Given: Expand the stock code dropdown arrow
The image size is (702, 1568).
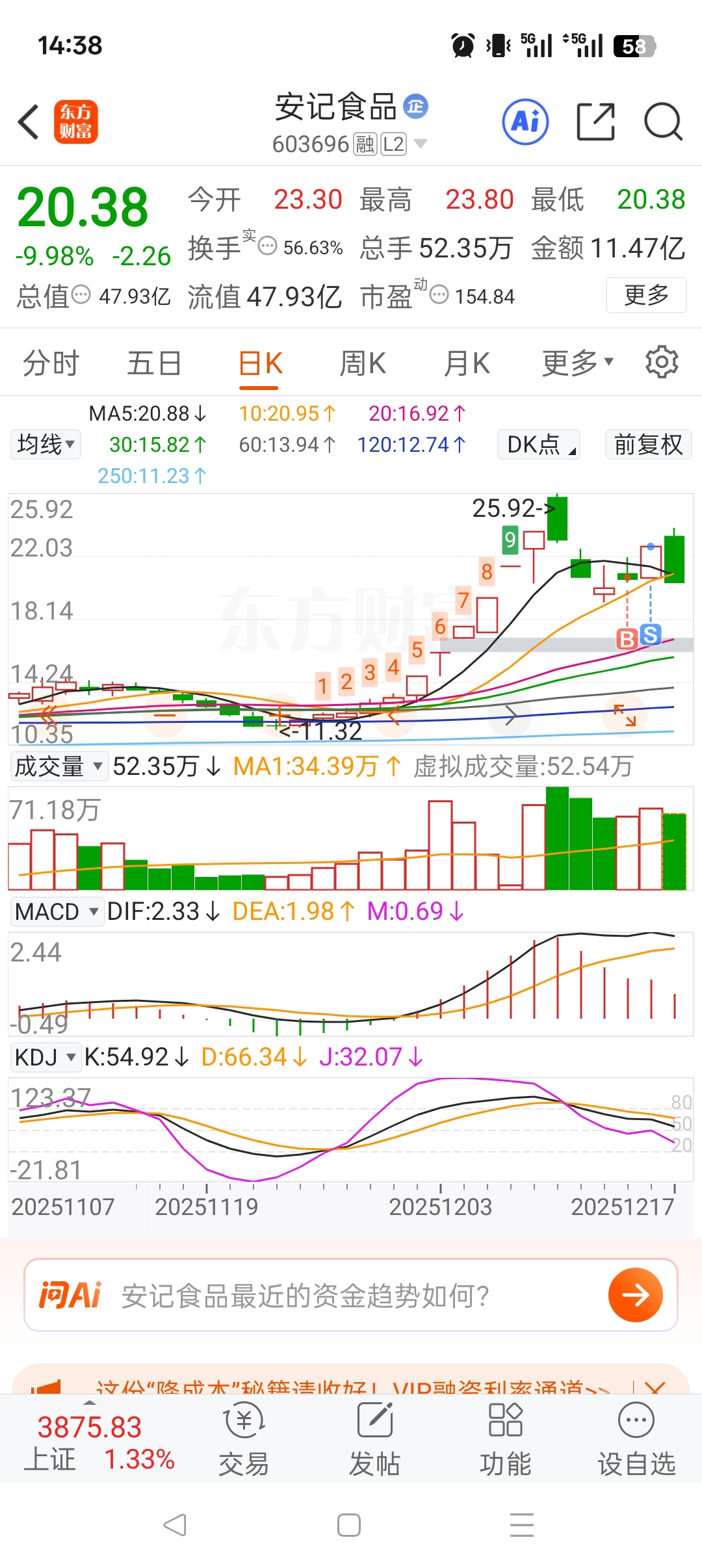Looking at the screenshot, I should (x=421, y=144).
